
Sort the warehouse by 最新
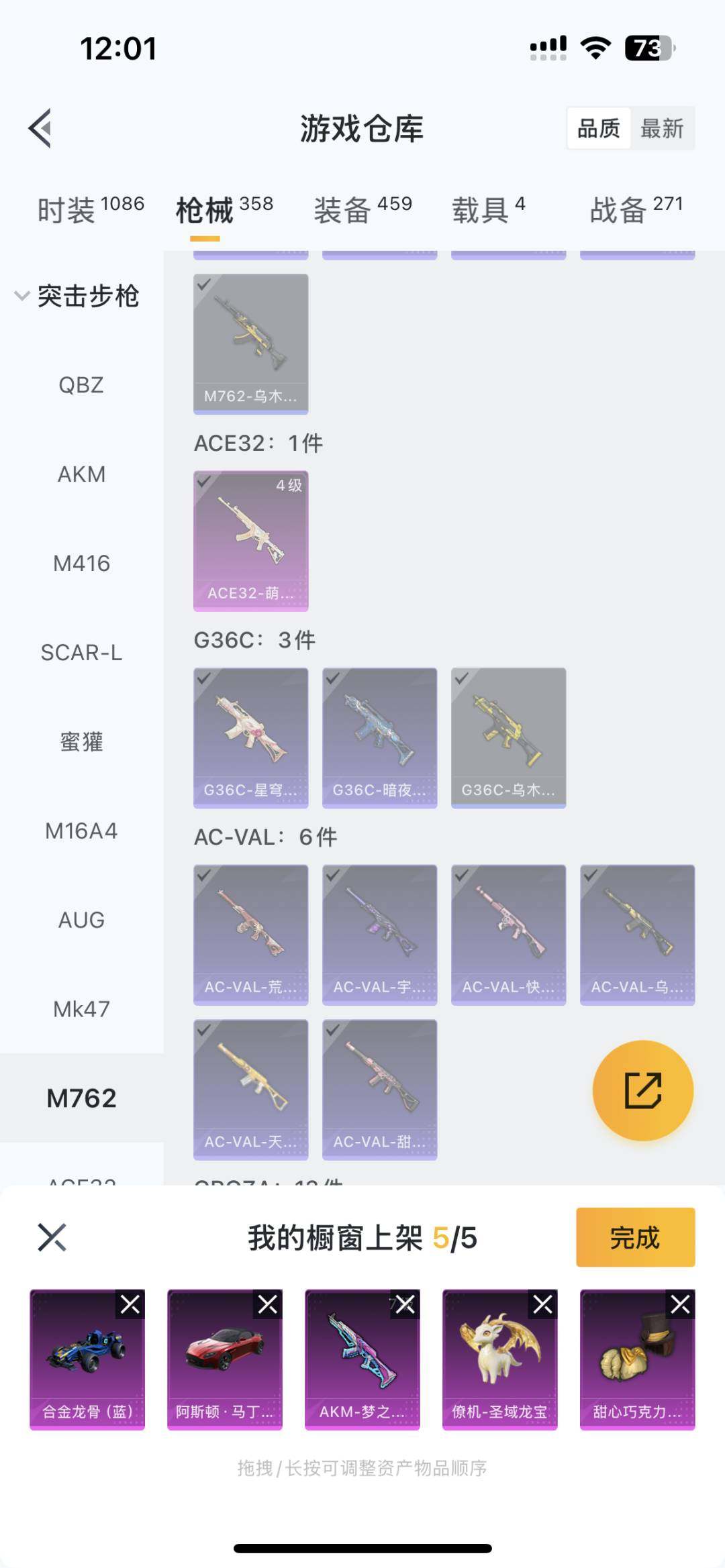click(662, 128)
